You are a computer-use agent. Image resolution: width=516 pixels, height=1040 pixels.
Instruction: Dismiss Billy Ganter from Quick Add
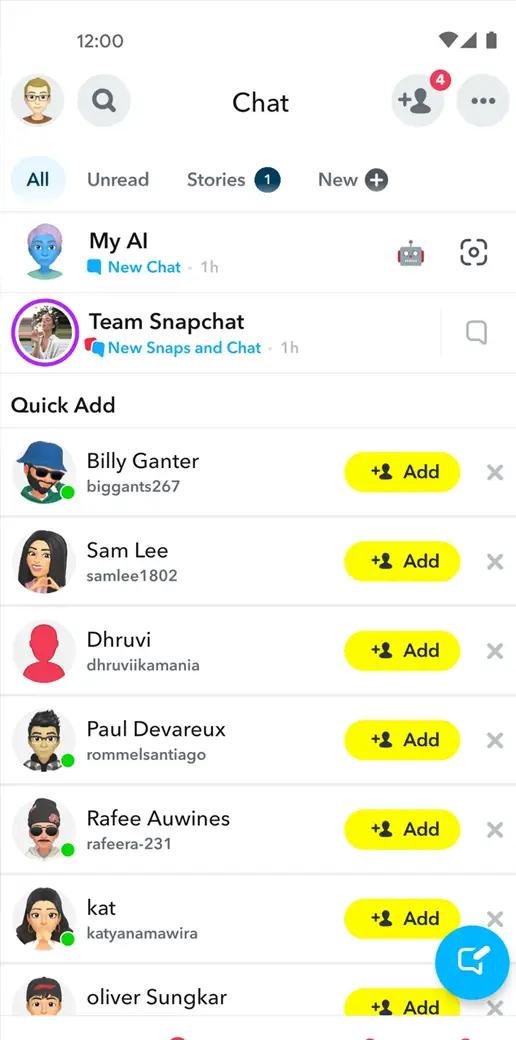click(x=495, y=472)
